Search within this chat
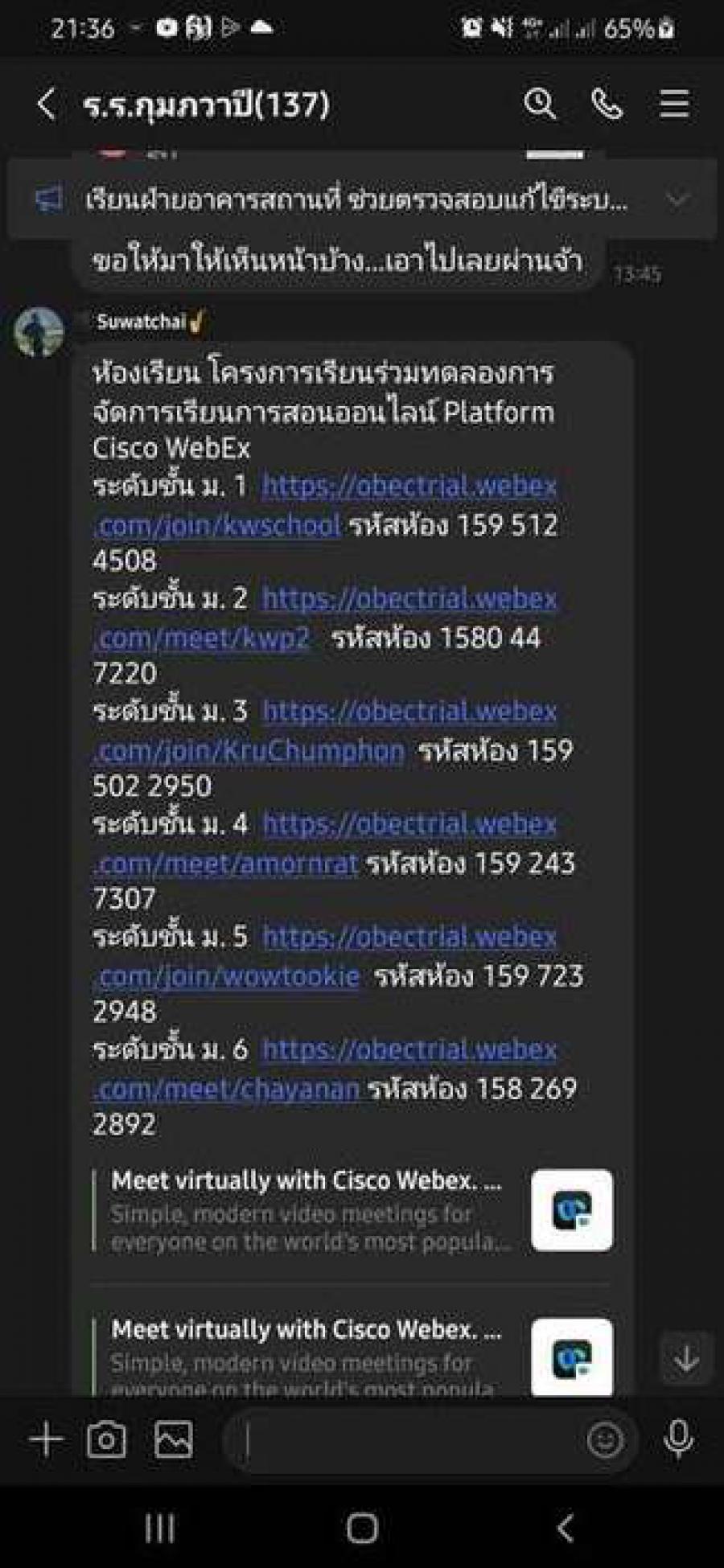The height and width of the screenshot is (1568, 724). (540, 105)
